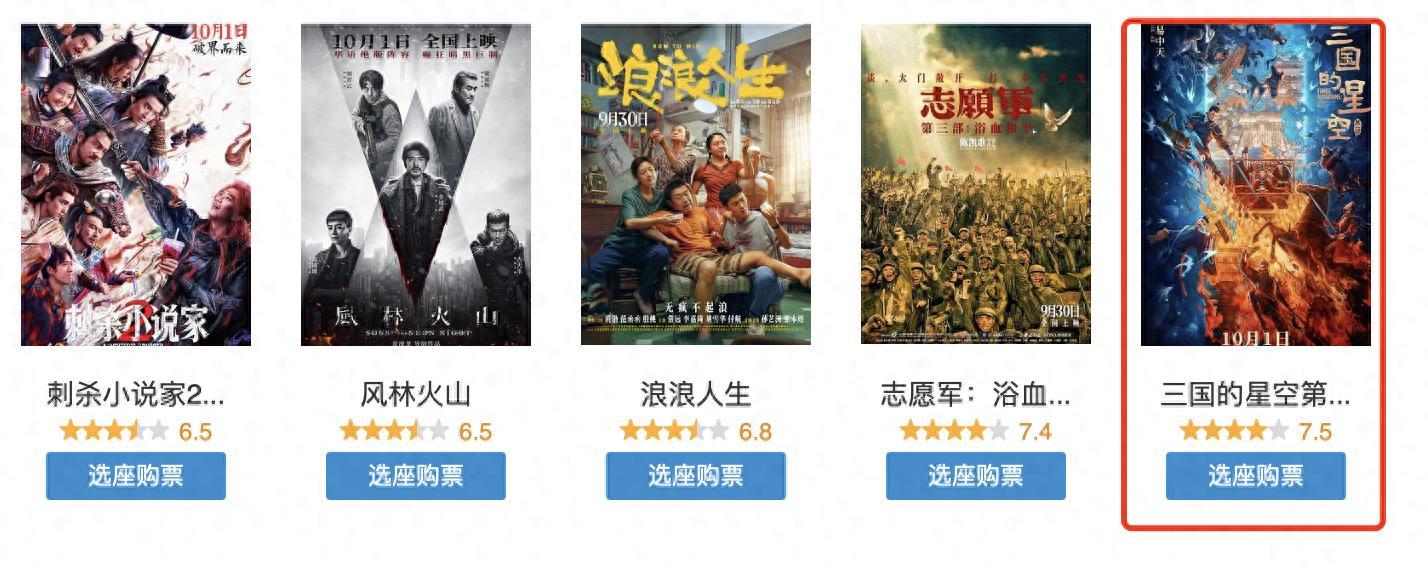
Task: Open the 刺杀小说家2 movie poster
Action: pos(135,185)
